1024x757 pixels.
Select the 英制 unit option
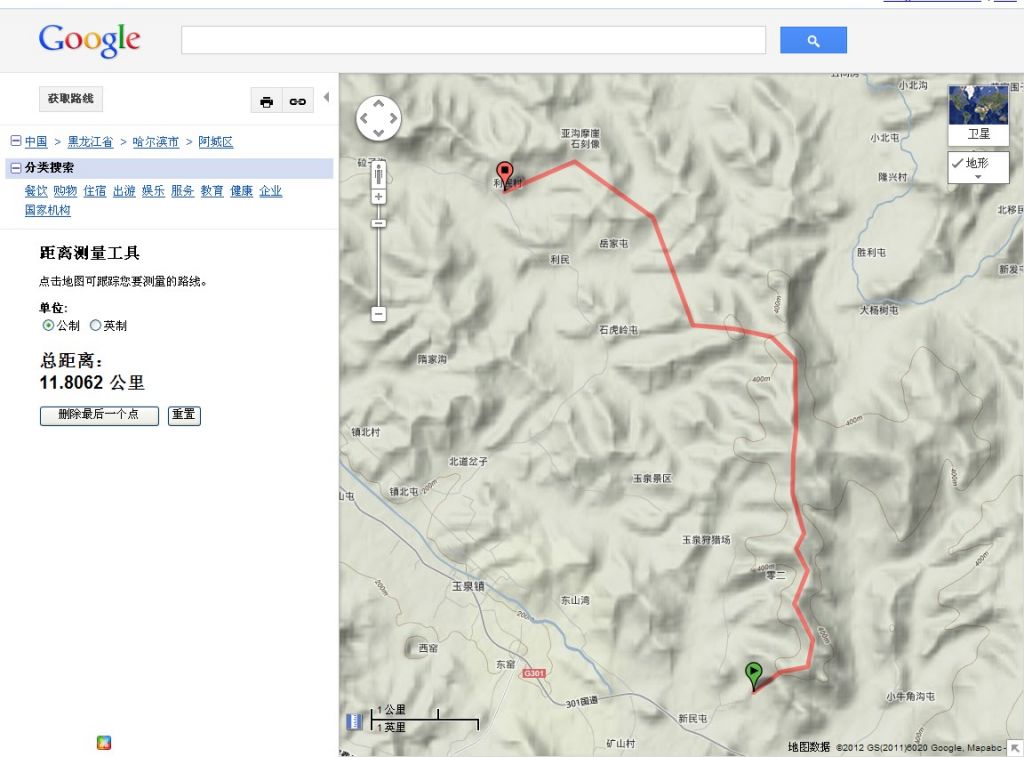pos(96,325)
